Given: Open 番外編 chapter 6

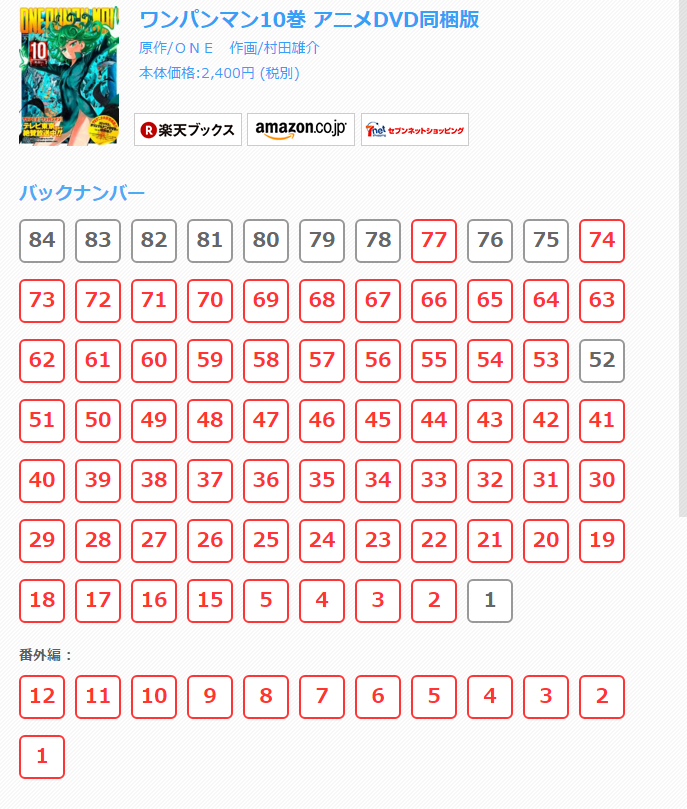Looking at the screenshot, I should [x=378, y=697].
